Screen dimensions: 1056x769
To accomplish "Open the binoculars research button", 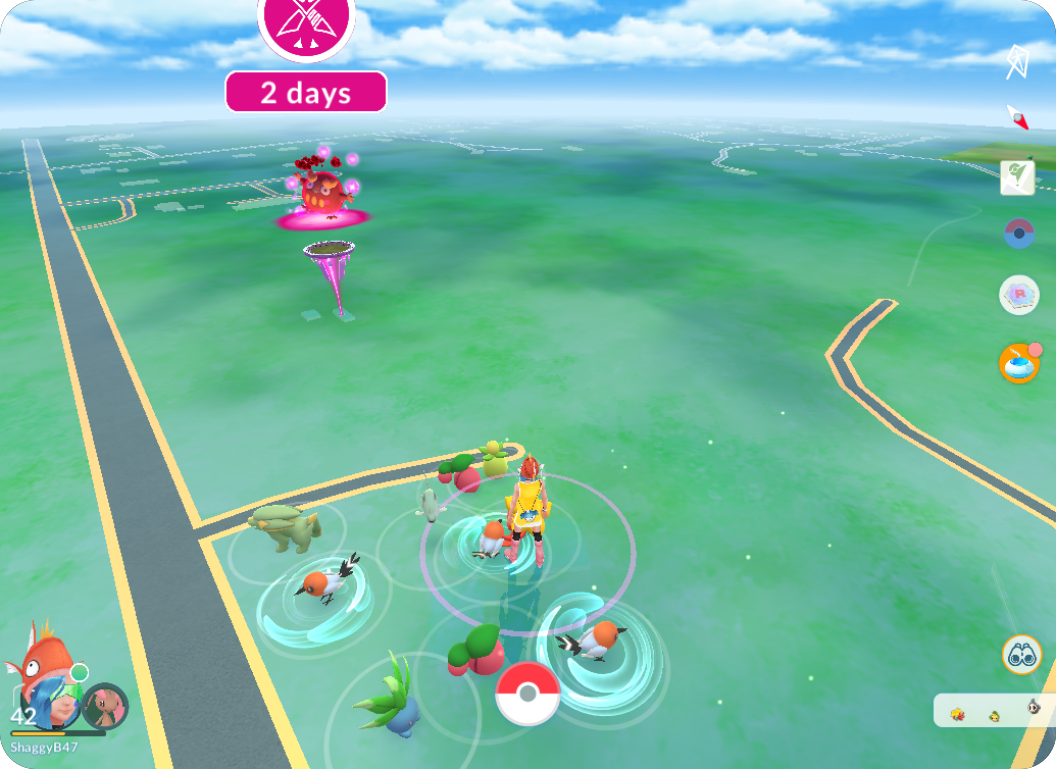I will pyautogui.click(x=1022, y=655).
